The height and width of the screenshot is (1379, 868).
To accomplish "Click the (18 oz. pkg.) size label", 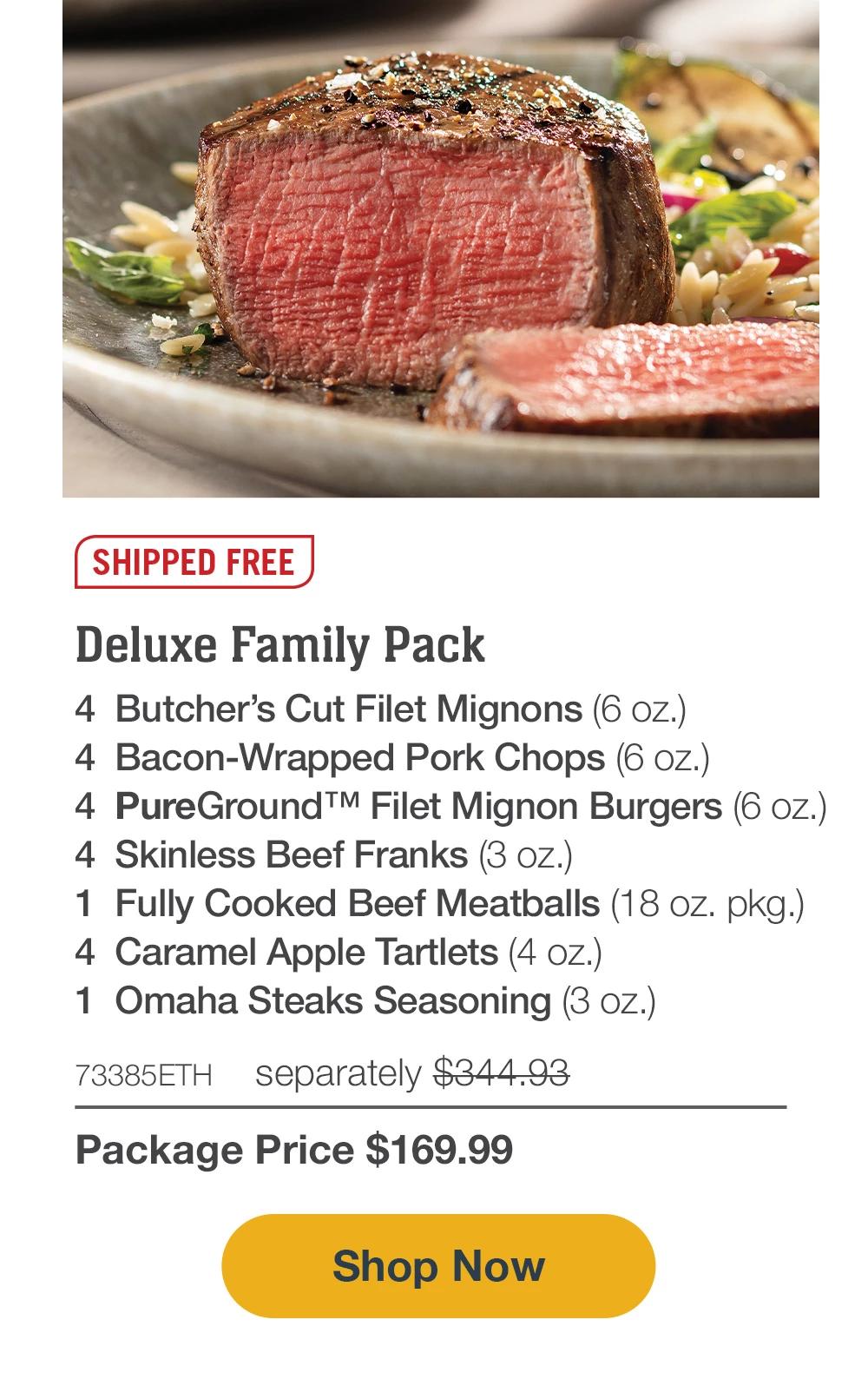I will pos(707,905).
